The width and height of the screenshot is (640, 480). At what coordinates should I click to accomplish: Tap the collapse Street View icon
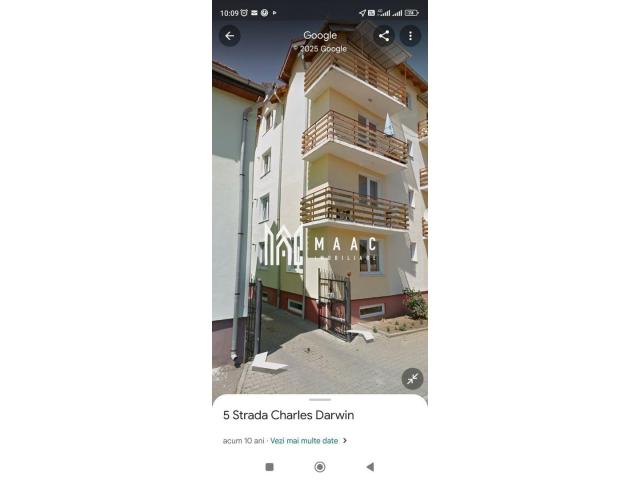[412, 379]
